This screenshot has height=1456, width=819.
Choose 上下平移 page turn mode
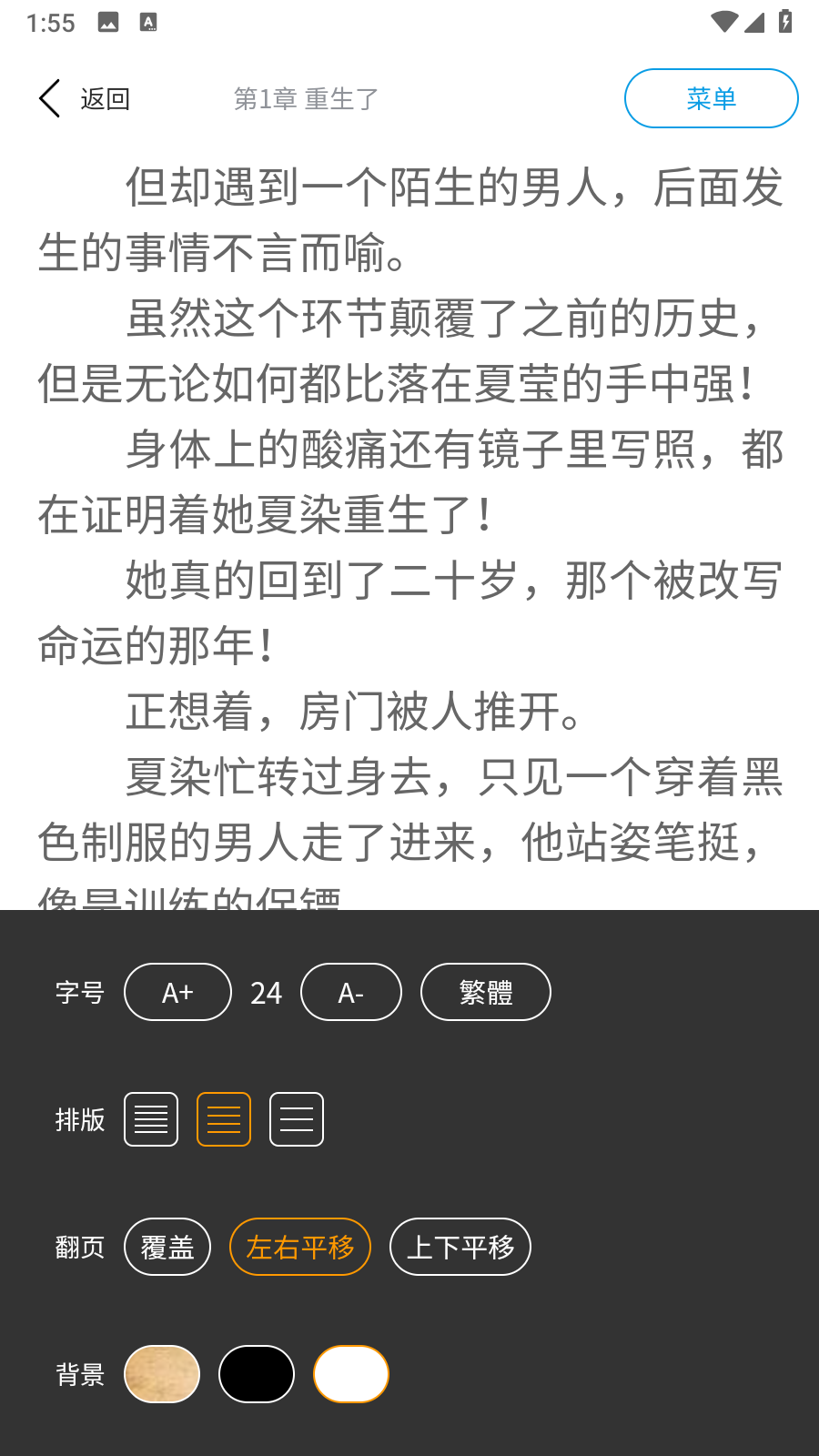(x=460, y=1247)
